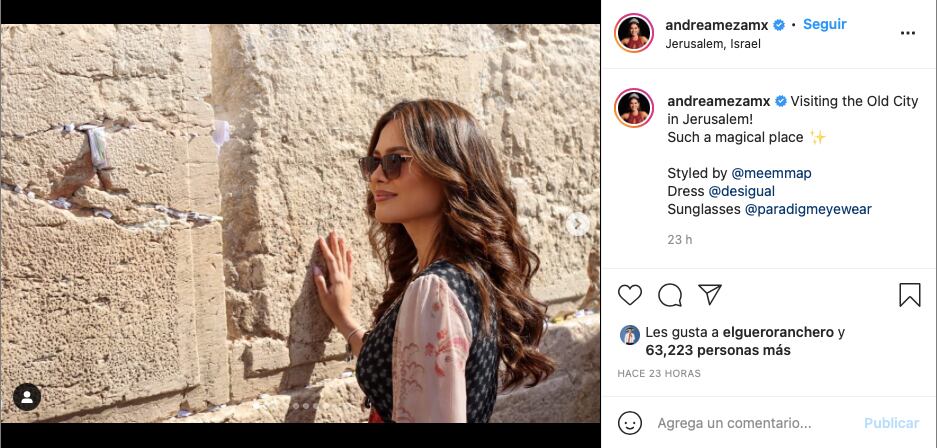Open the three-dot options menu
Viewport: 937px width, 448px height.
[907, 33]
